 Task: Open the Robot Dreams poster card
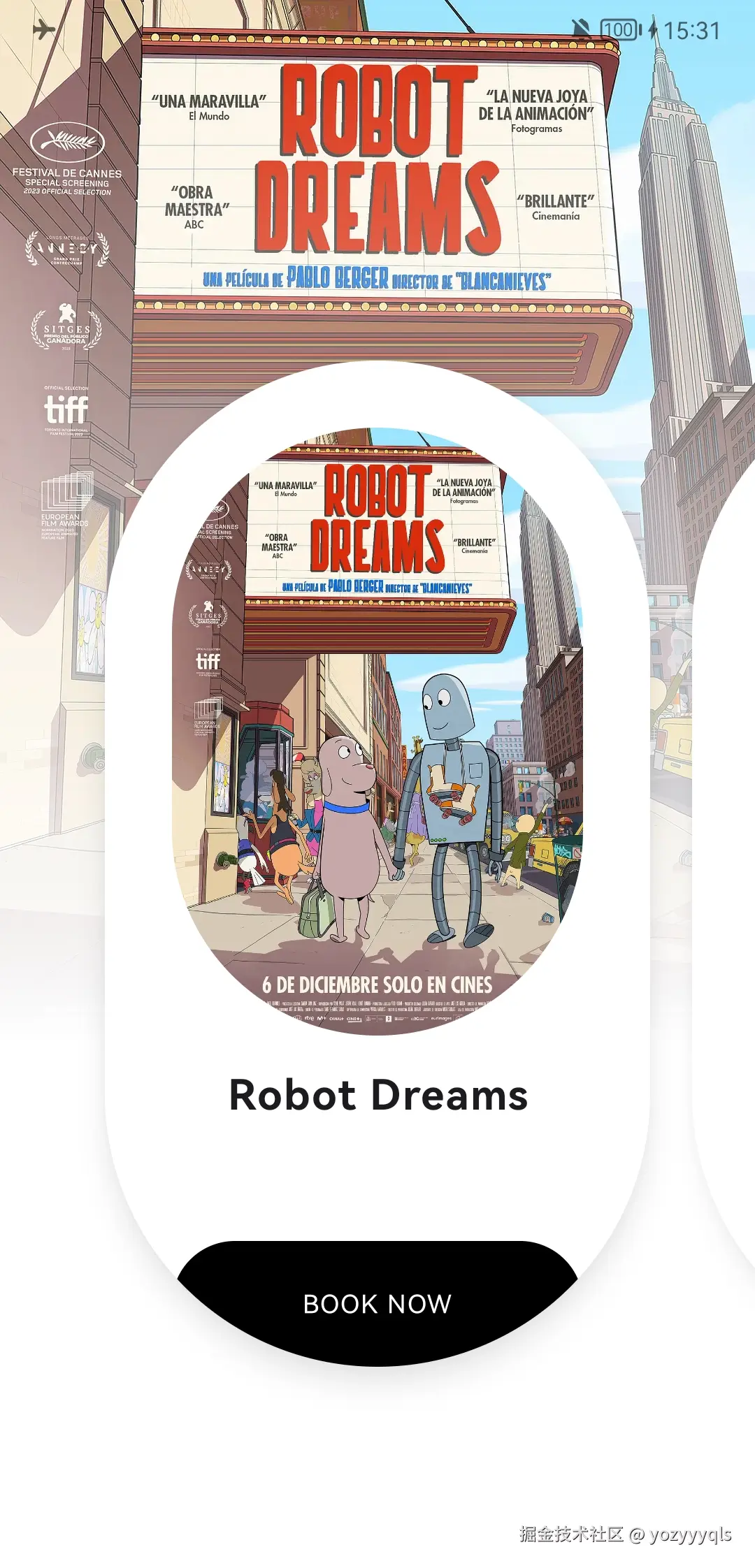click(x=377, y=730)
